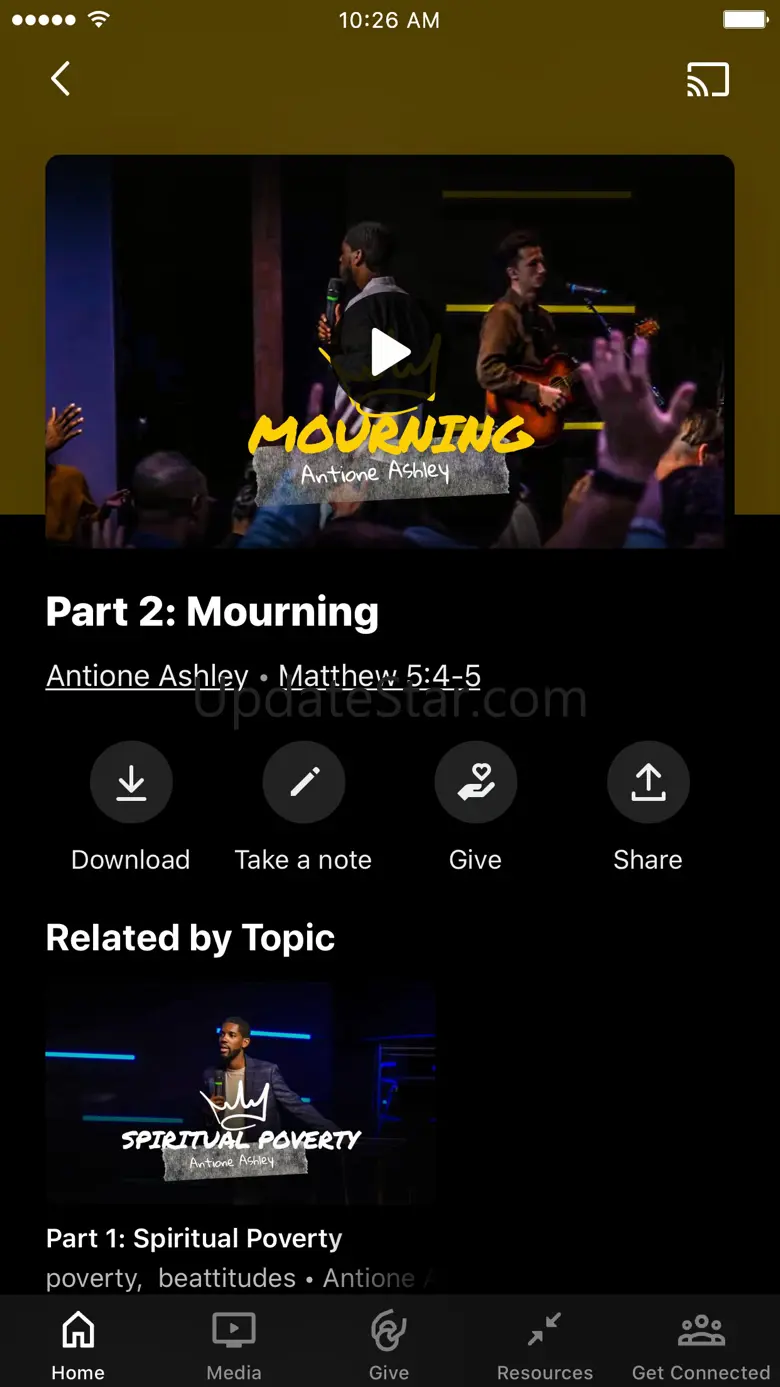Switch to the Home tab

(78, 1343)
